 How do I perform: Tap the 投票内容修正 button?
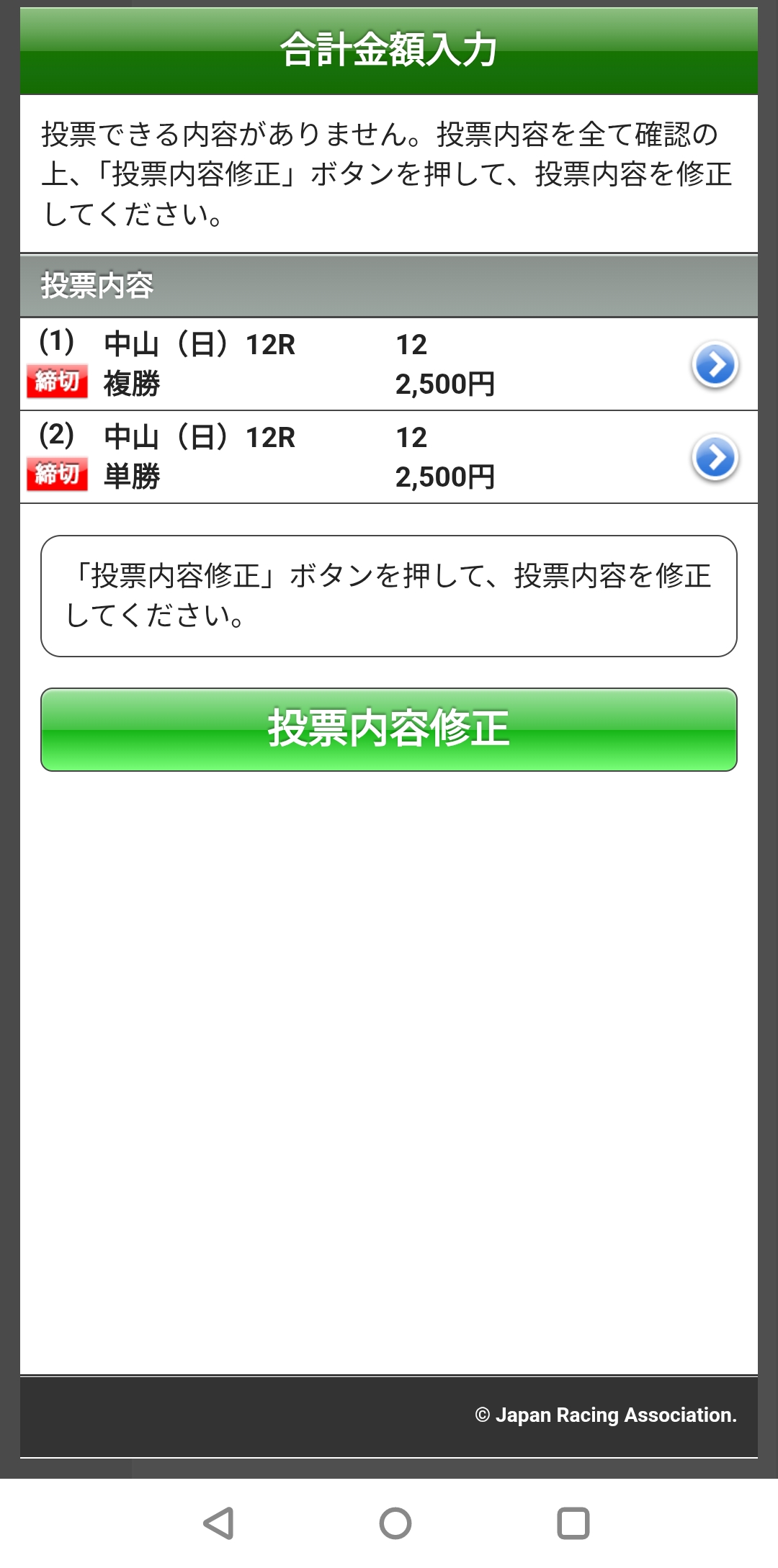pos(389,729)
